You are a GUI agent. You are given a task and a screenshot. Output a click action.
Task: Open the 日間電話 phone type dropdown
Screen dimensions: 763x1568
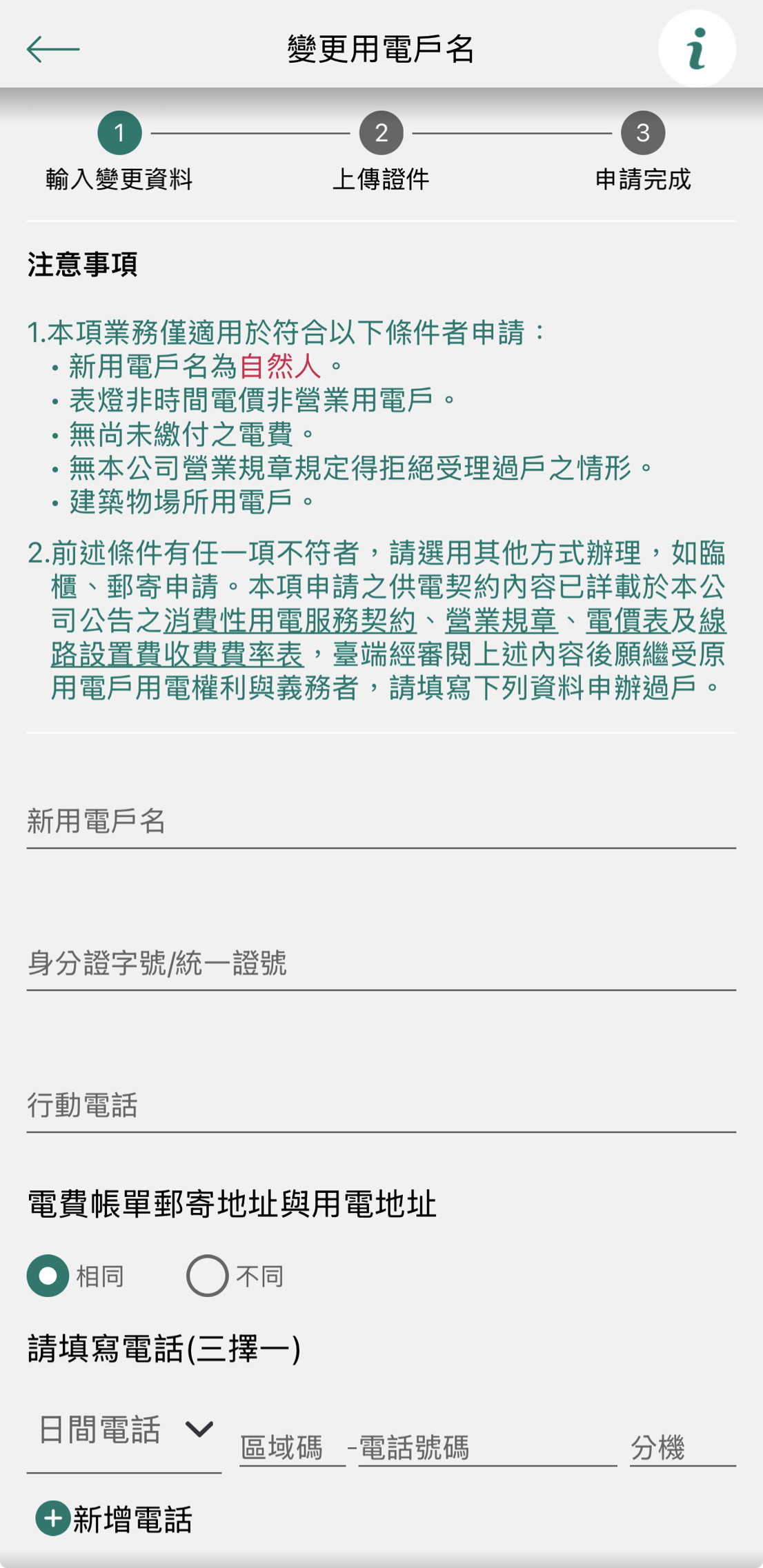(x=117, y=1426)
